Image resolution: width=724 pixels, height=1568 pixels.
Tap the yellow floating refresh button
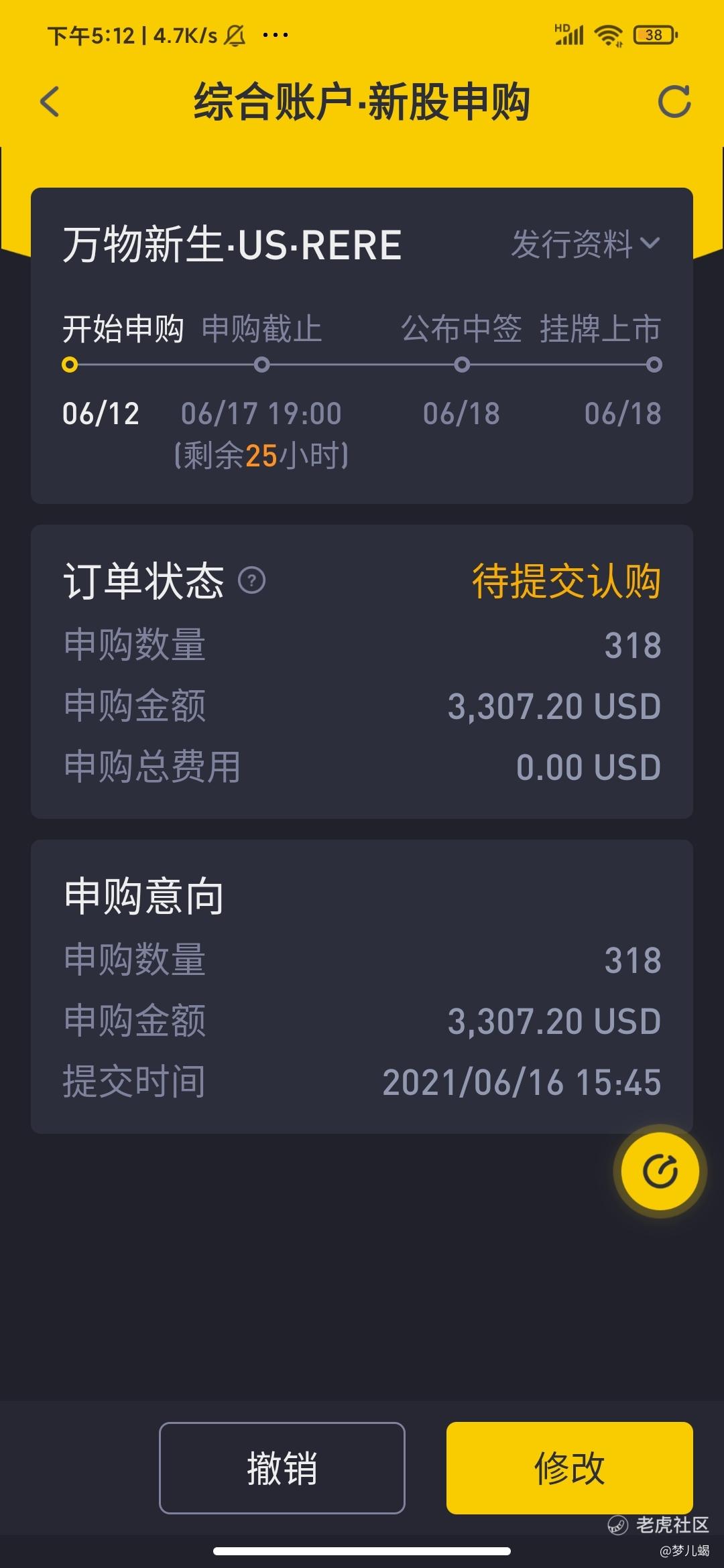pyautogui.click(x=660, y=1171)
